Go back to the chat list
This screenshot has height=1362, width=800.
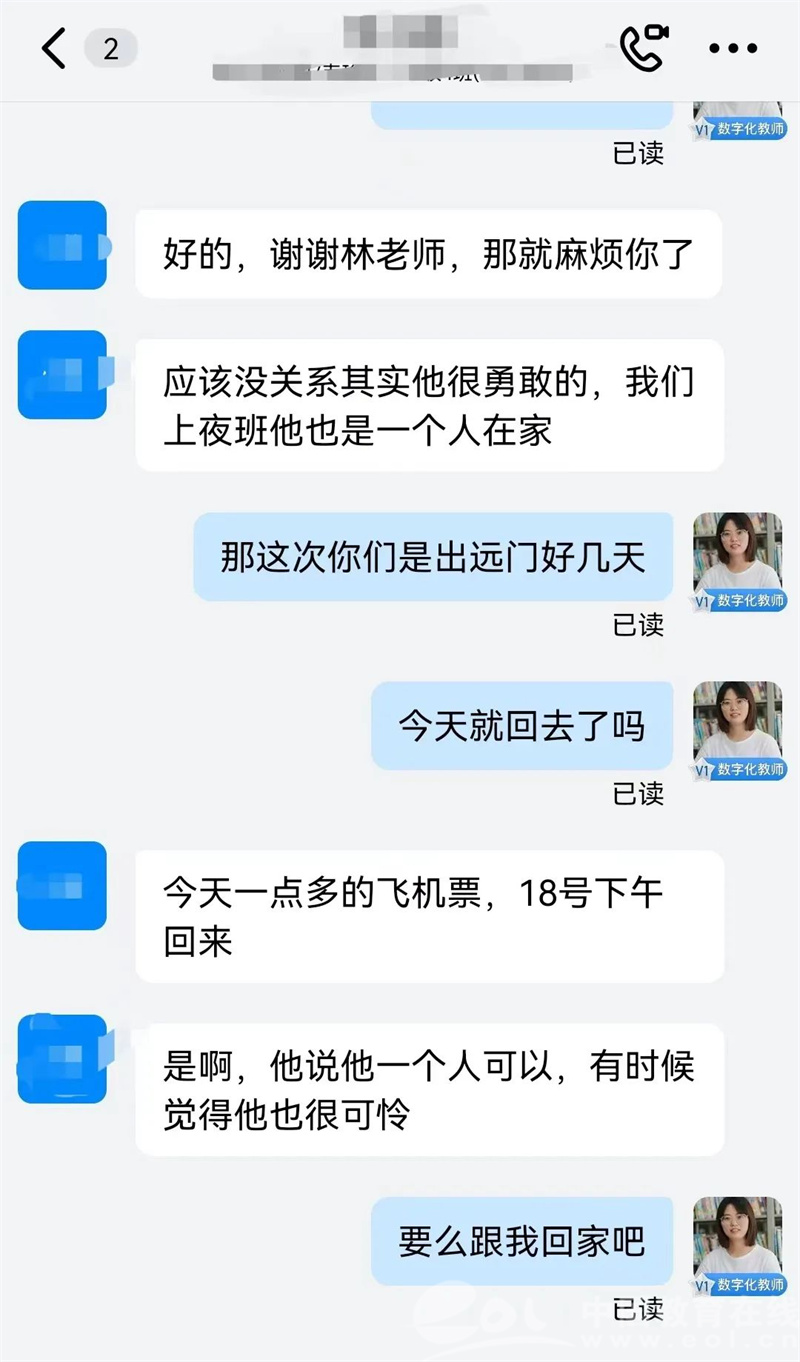pos(54,48)
